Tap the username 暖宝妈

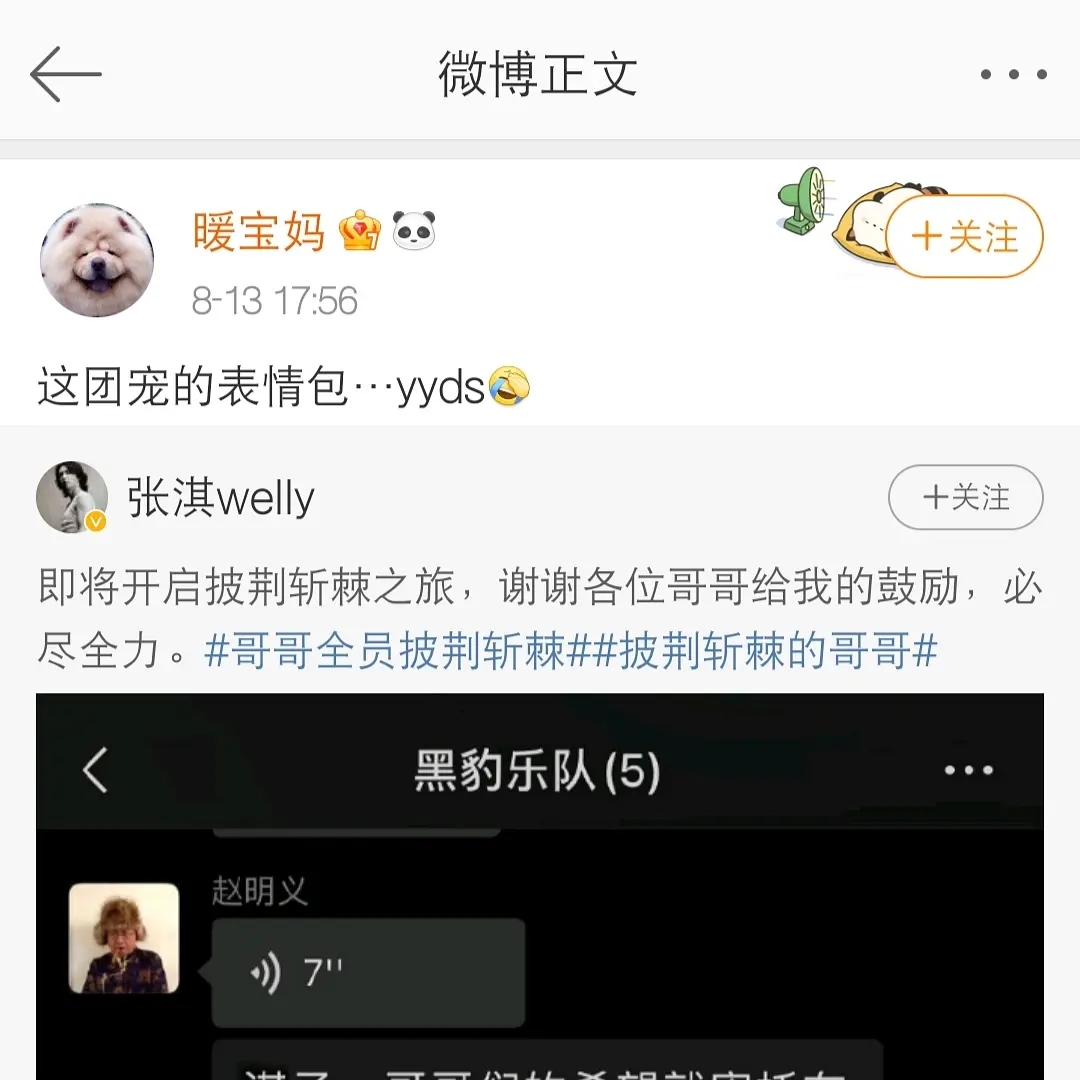[259, 232]
